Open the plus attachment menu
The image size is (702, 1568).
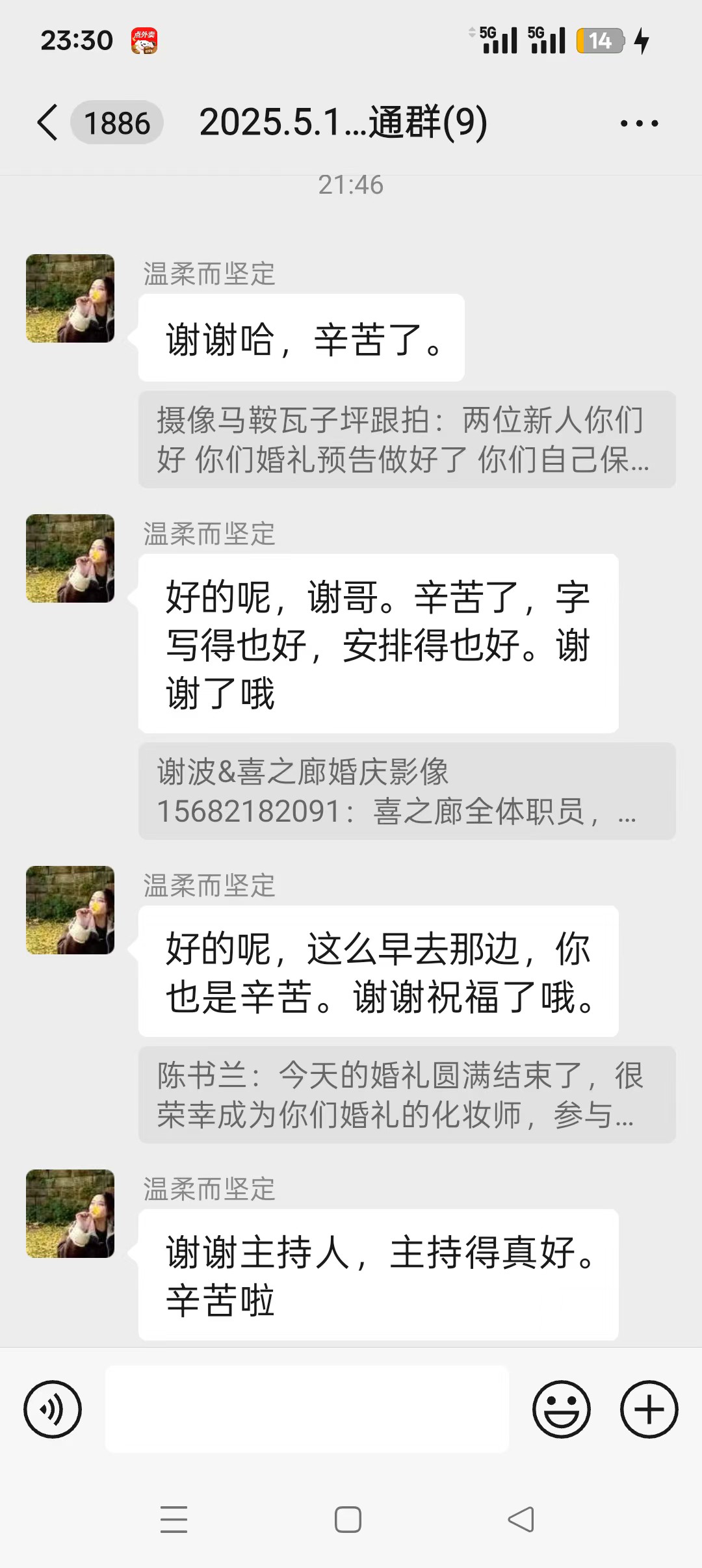click(649, 1409)
